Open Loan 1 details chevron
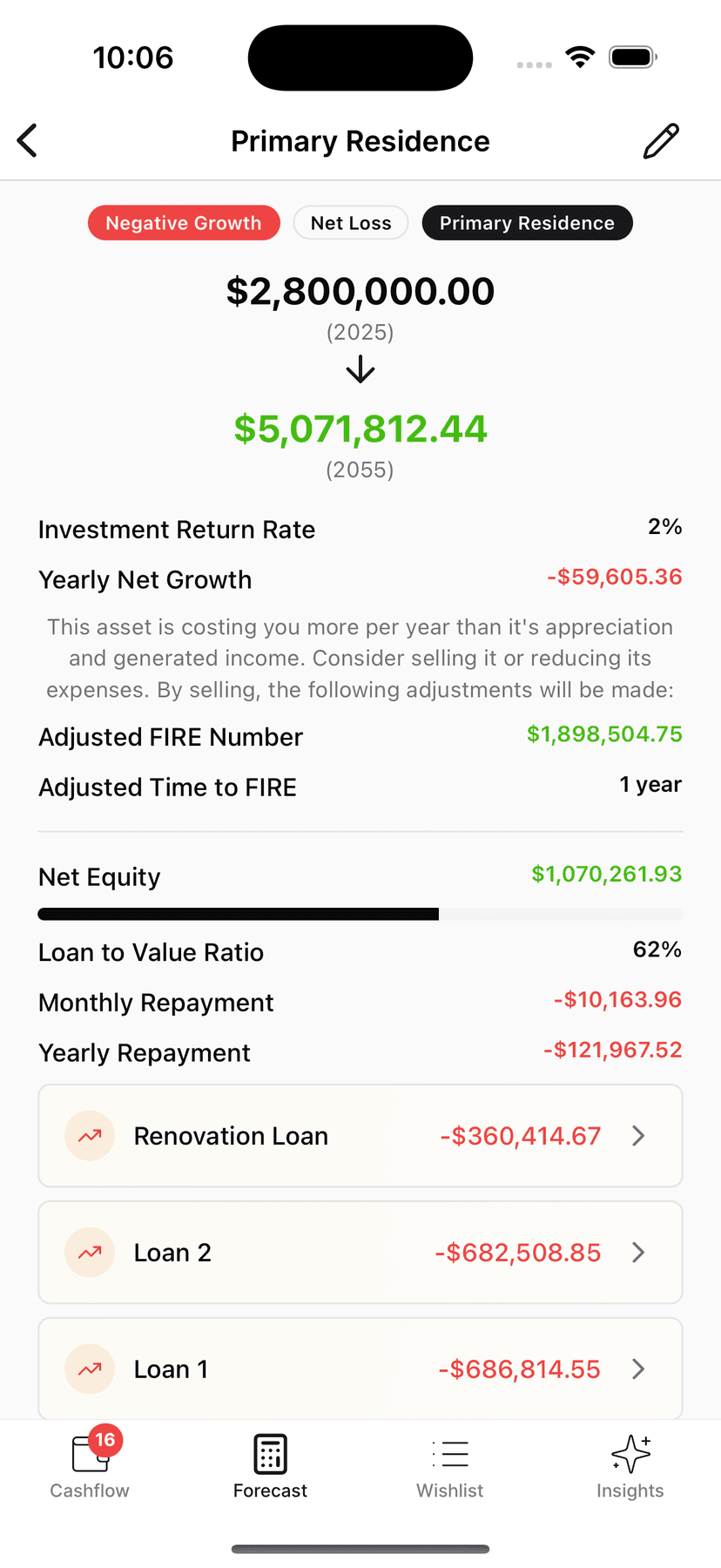This screenshot has height=1568, width=721. tap(639, 1369)
